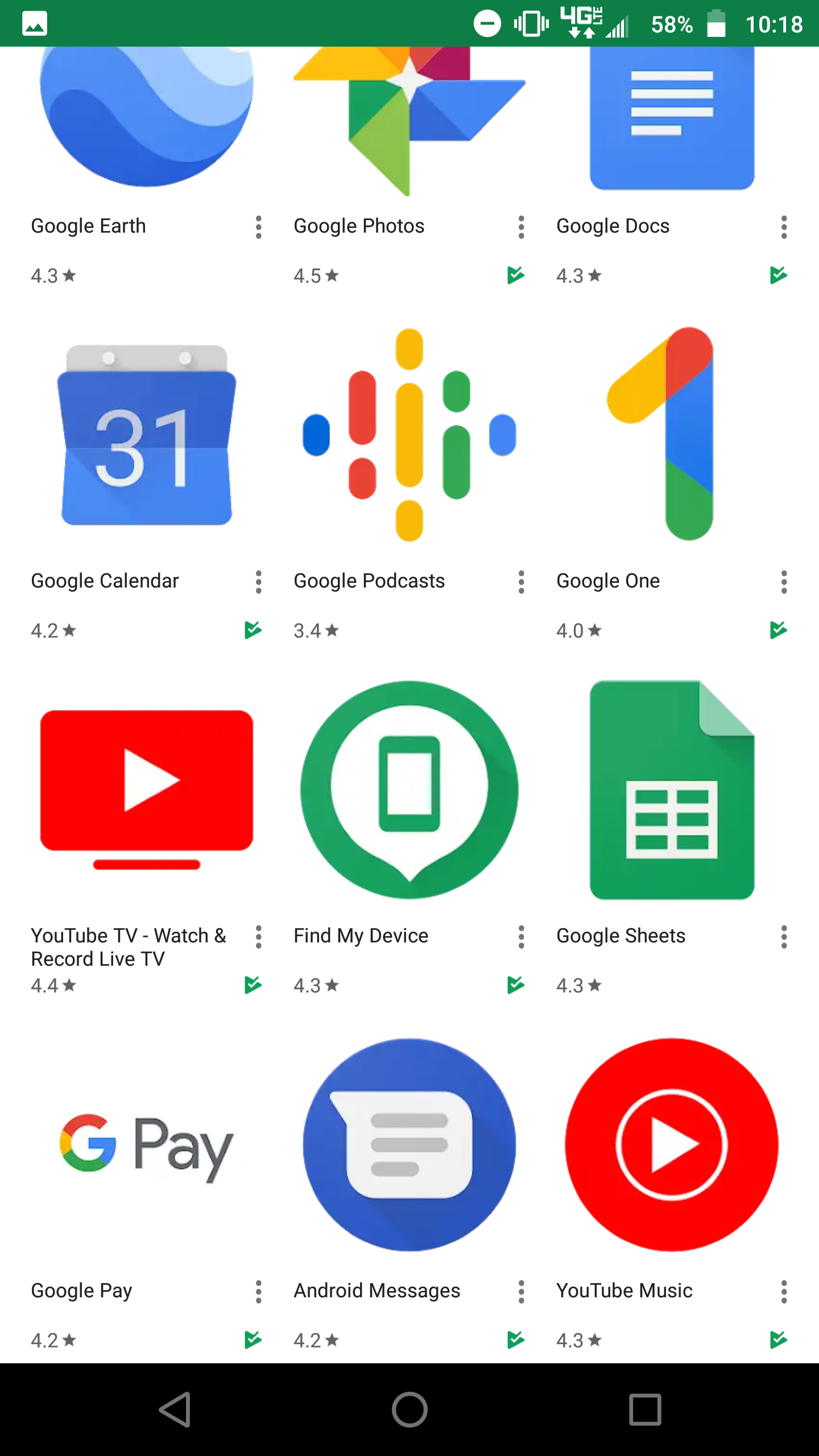Open the overflow menu for Android Messages
The image size is (819, 1456).
point(522,1291)
